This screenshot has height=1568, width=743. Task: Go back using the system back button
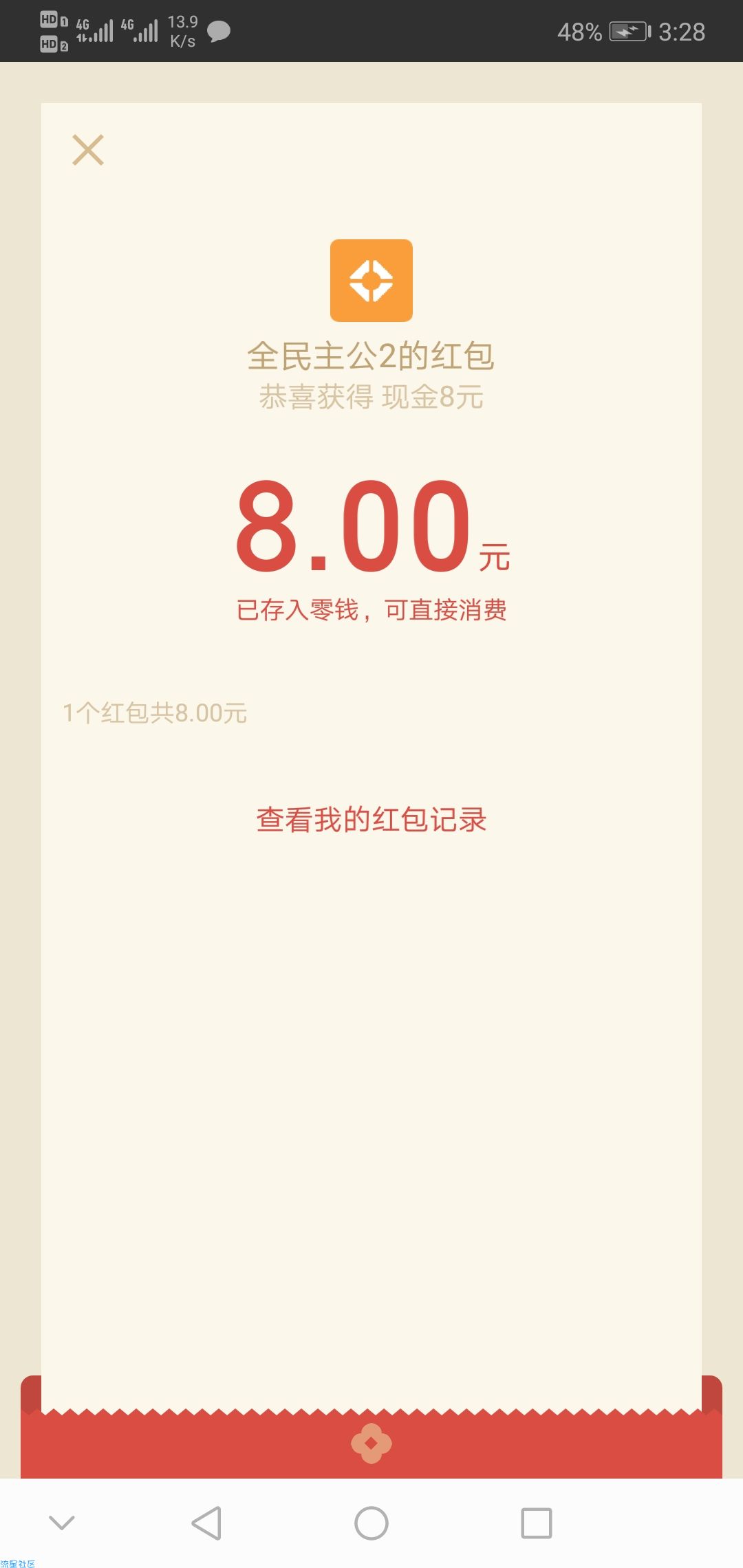click(x=206, y=1523)
